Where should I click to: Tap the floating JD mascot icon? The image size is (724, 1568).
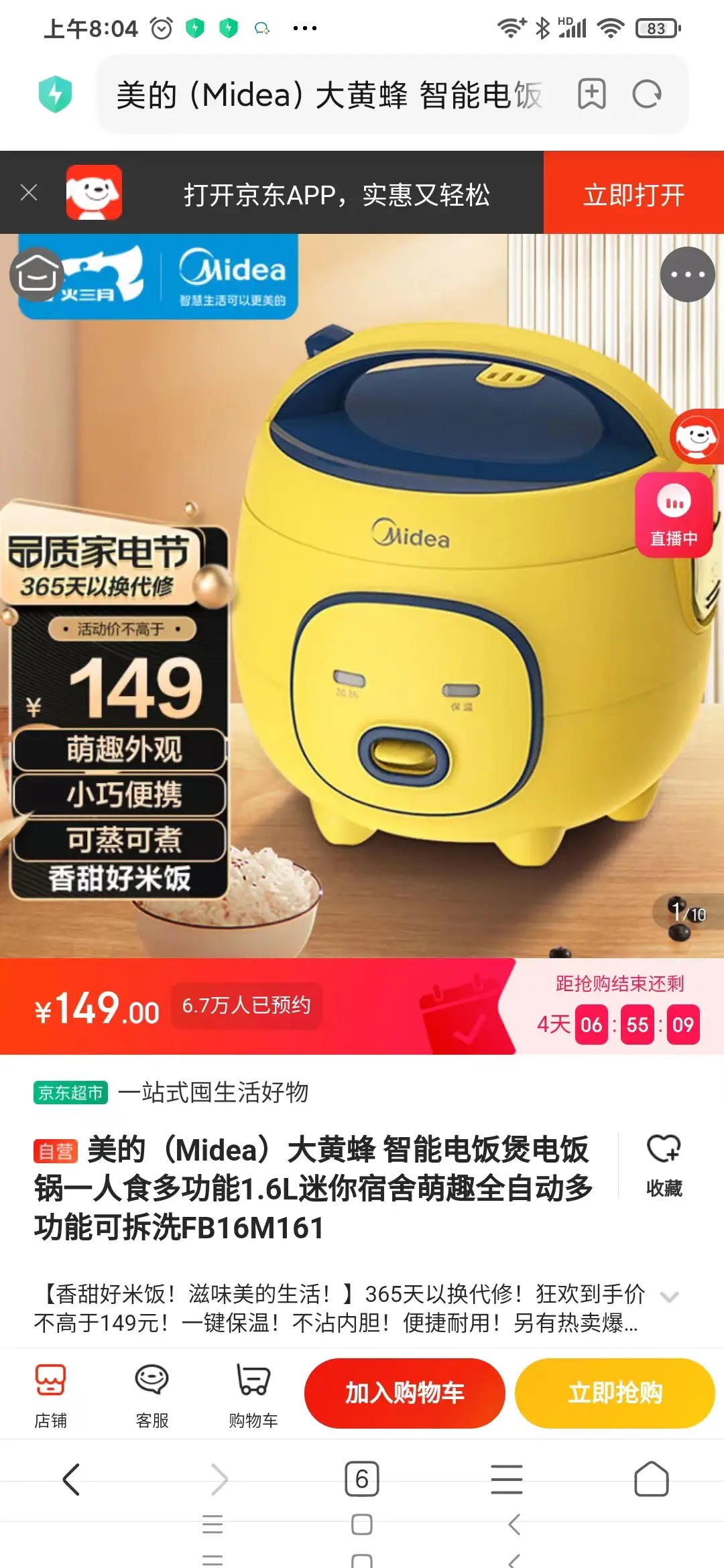697,437
